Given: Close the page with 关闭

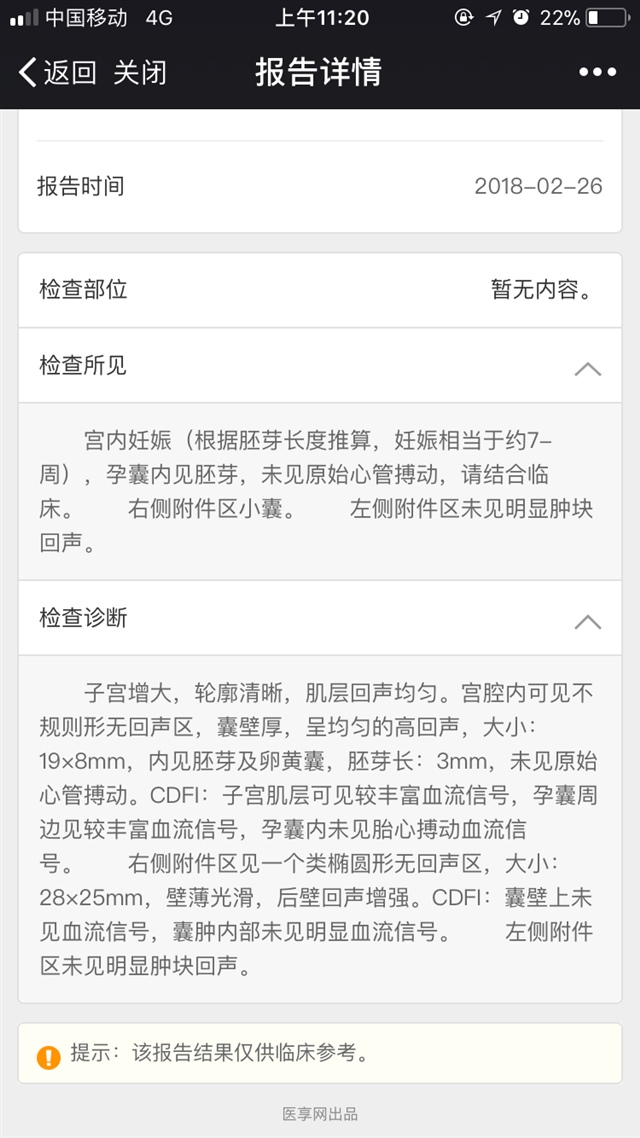Looking at the screenshot, I should coord(140,72).
